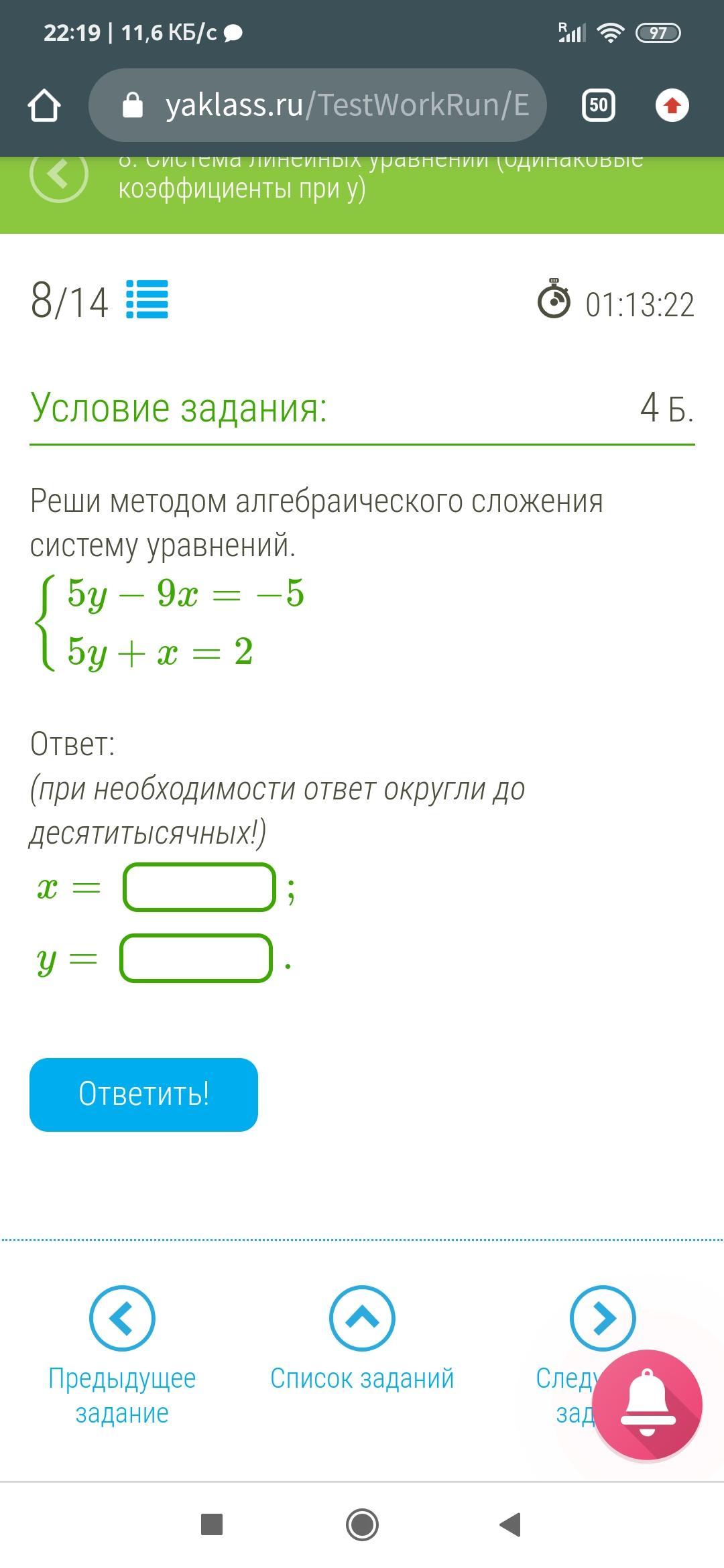Open the pink notification bell
Screen dimensions: 724x1568
click(x=647, y=1405)
